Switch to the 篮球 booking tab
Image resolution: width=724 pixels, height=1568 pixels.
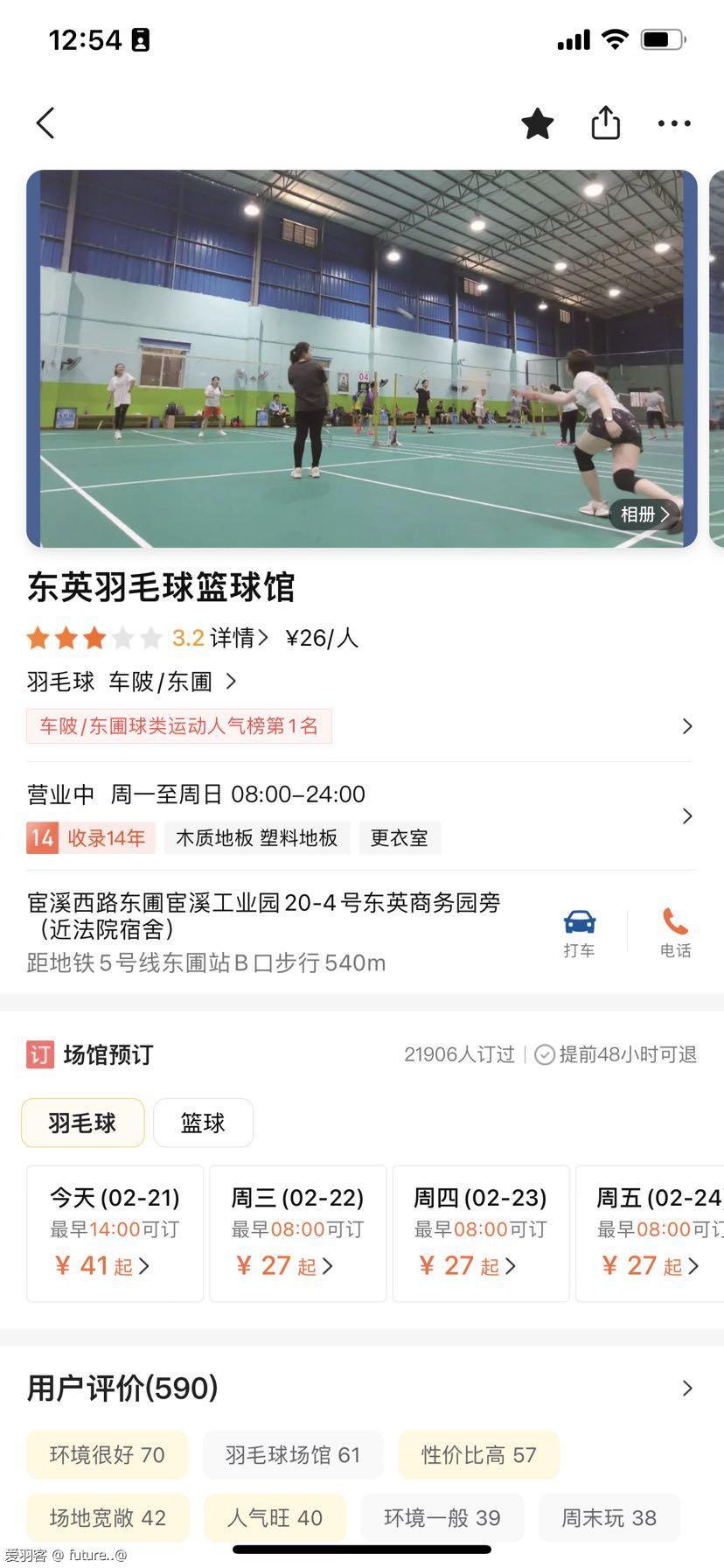[203, 1123]
